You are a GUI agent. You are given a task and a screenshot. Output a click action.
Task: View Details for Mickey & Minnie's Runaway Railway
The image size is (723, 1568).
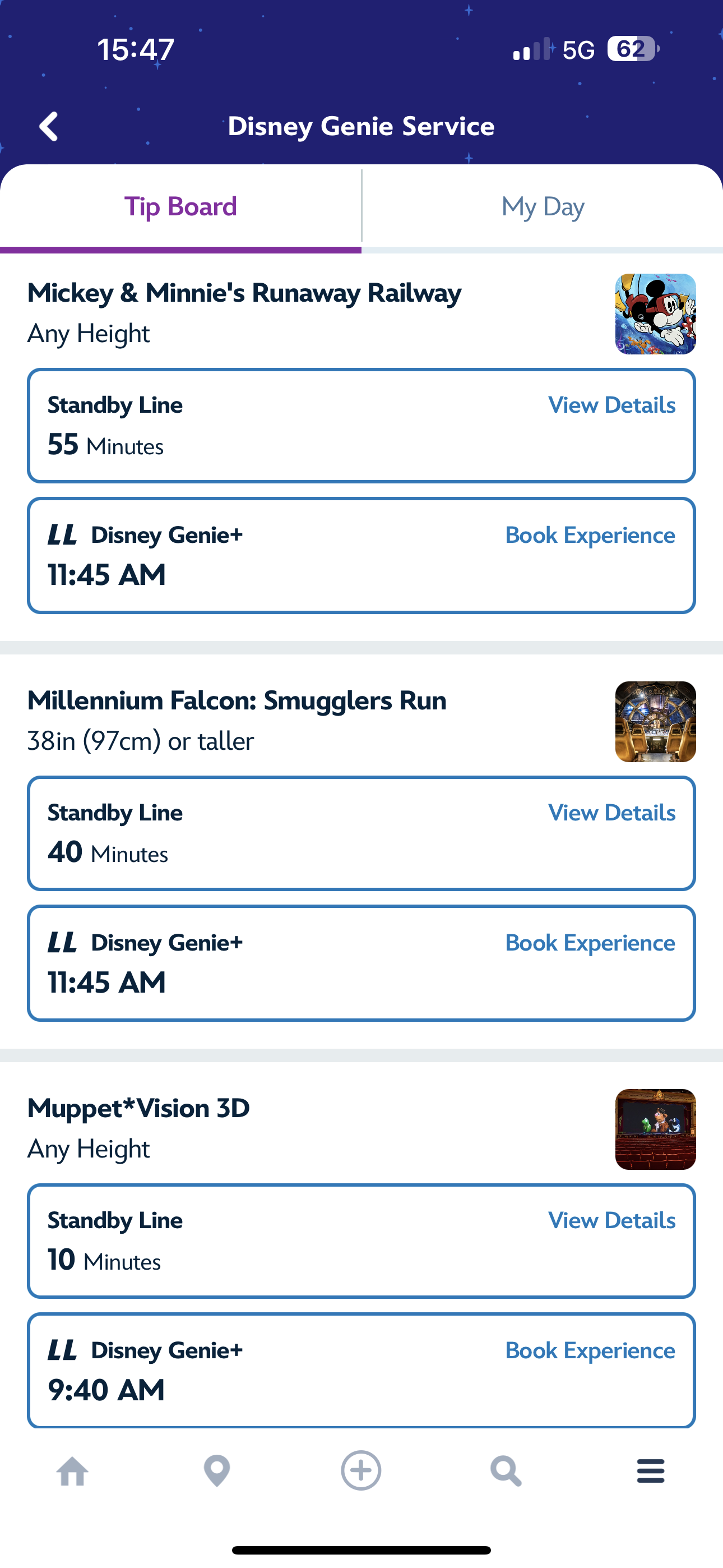coord(611,404)
